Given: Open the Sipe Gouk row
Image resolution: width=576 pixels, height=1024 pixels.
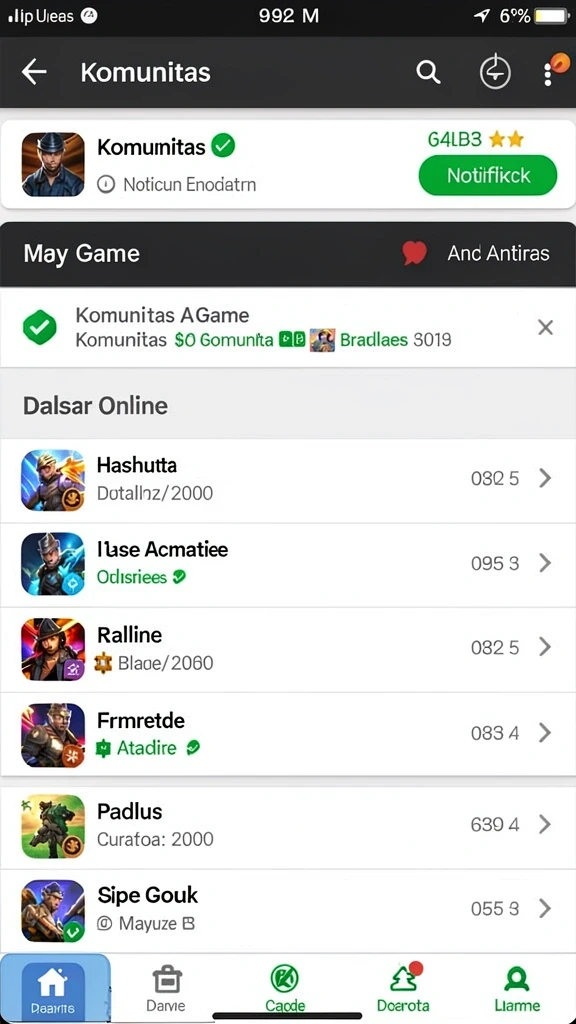Looking at the screenshot, I should click(288, 910).
